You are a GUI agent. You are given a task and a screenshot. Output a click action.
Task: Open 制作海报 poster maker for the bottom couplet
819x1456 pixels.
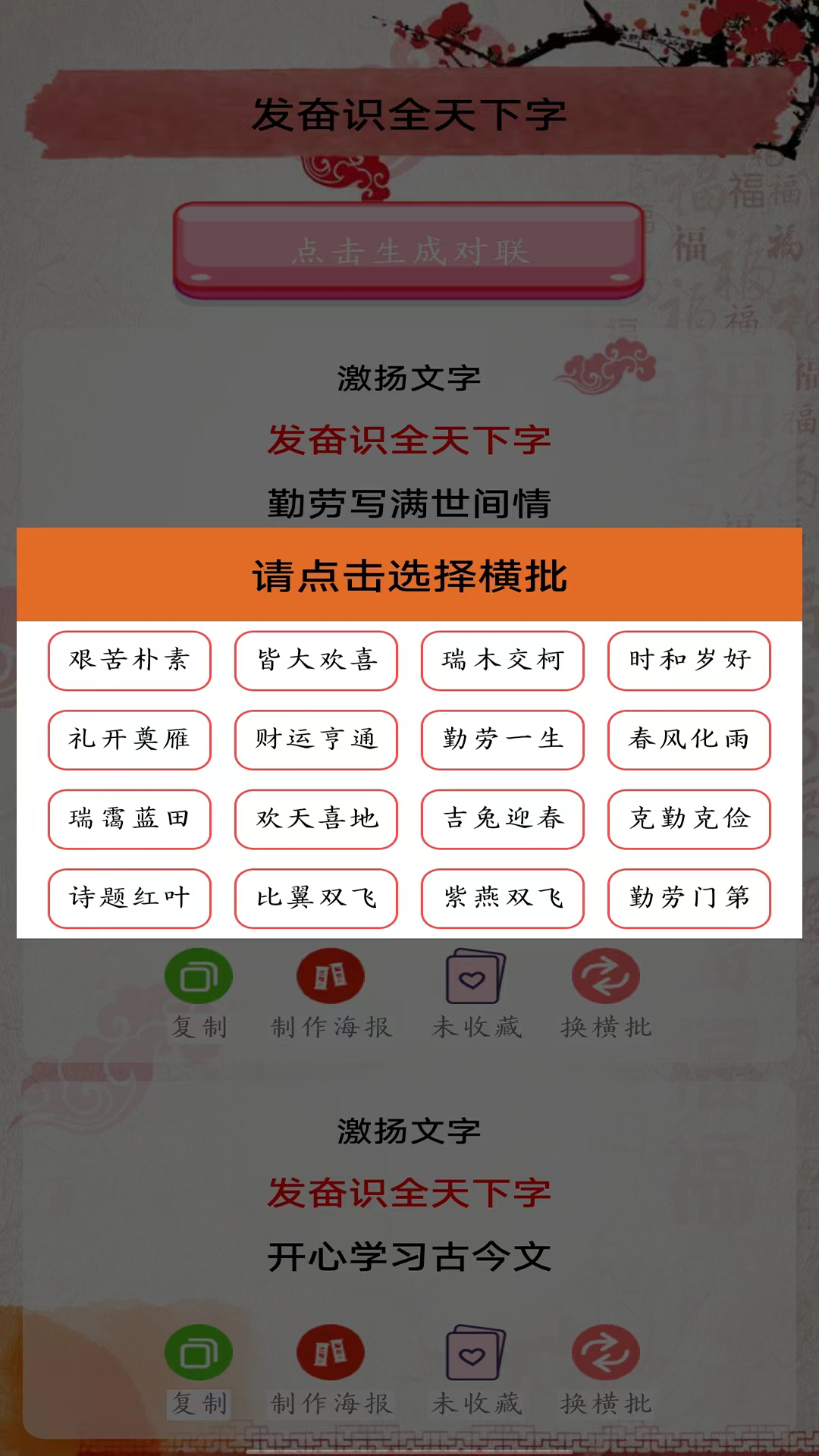[330, 1354]
